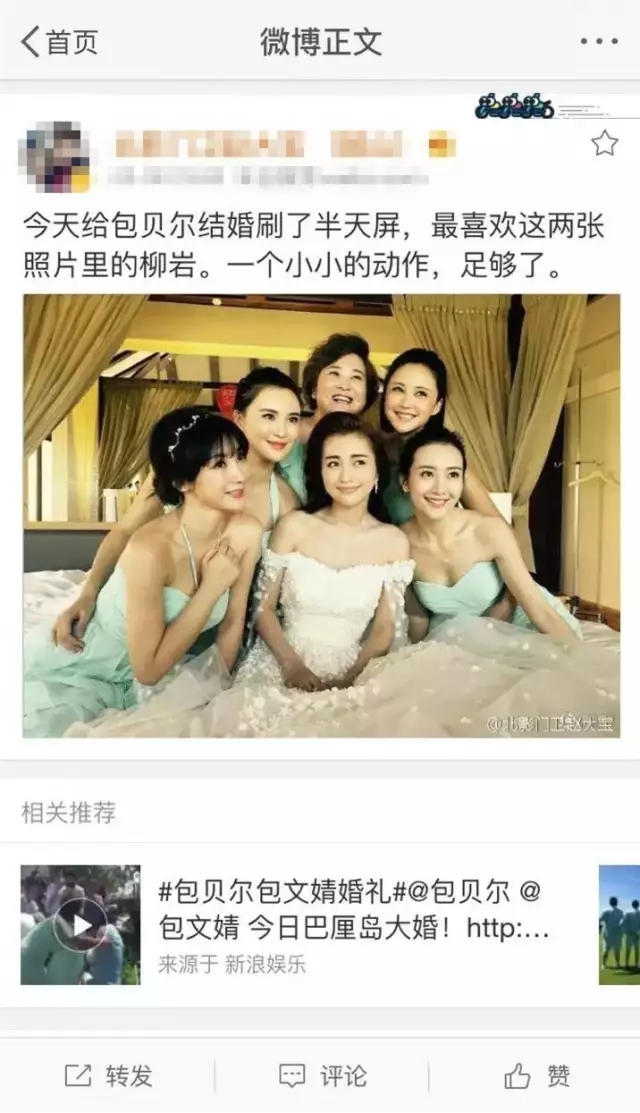The width and height of the screenshot is (640, 1113).
Task: Favorite this post with the star icon
Action: 604,144
